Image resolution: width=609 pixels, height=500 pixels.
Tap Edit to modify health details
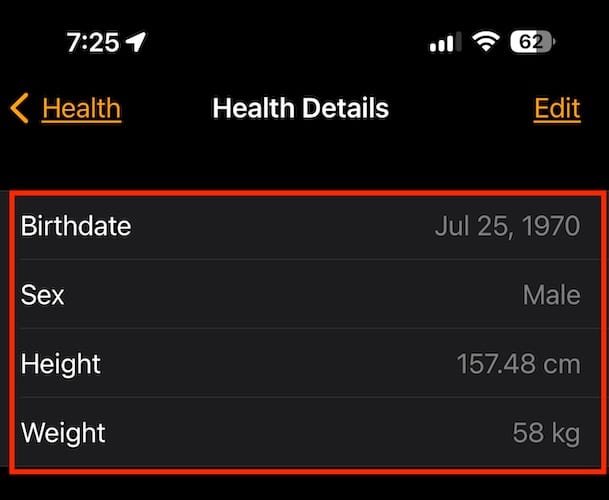(x=557, y=108)
